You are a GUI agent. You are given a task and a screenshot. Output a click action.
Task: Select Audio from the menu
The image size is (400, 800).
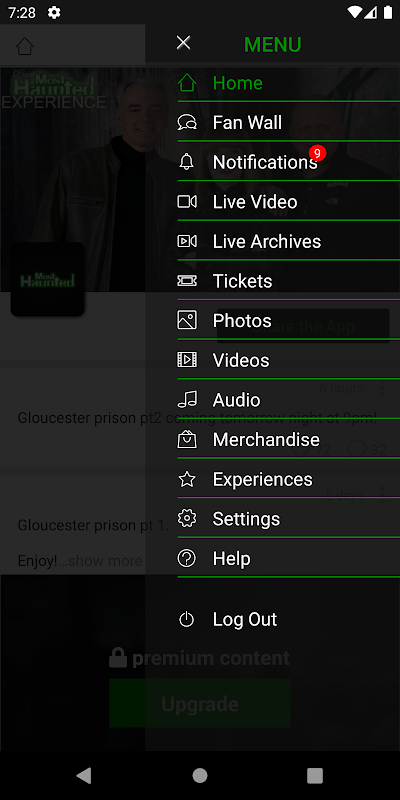point(289,400)
